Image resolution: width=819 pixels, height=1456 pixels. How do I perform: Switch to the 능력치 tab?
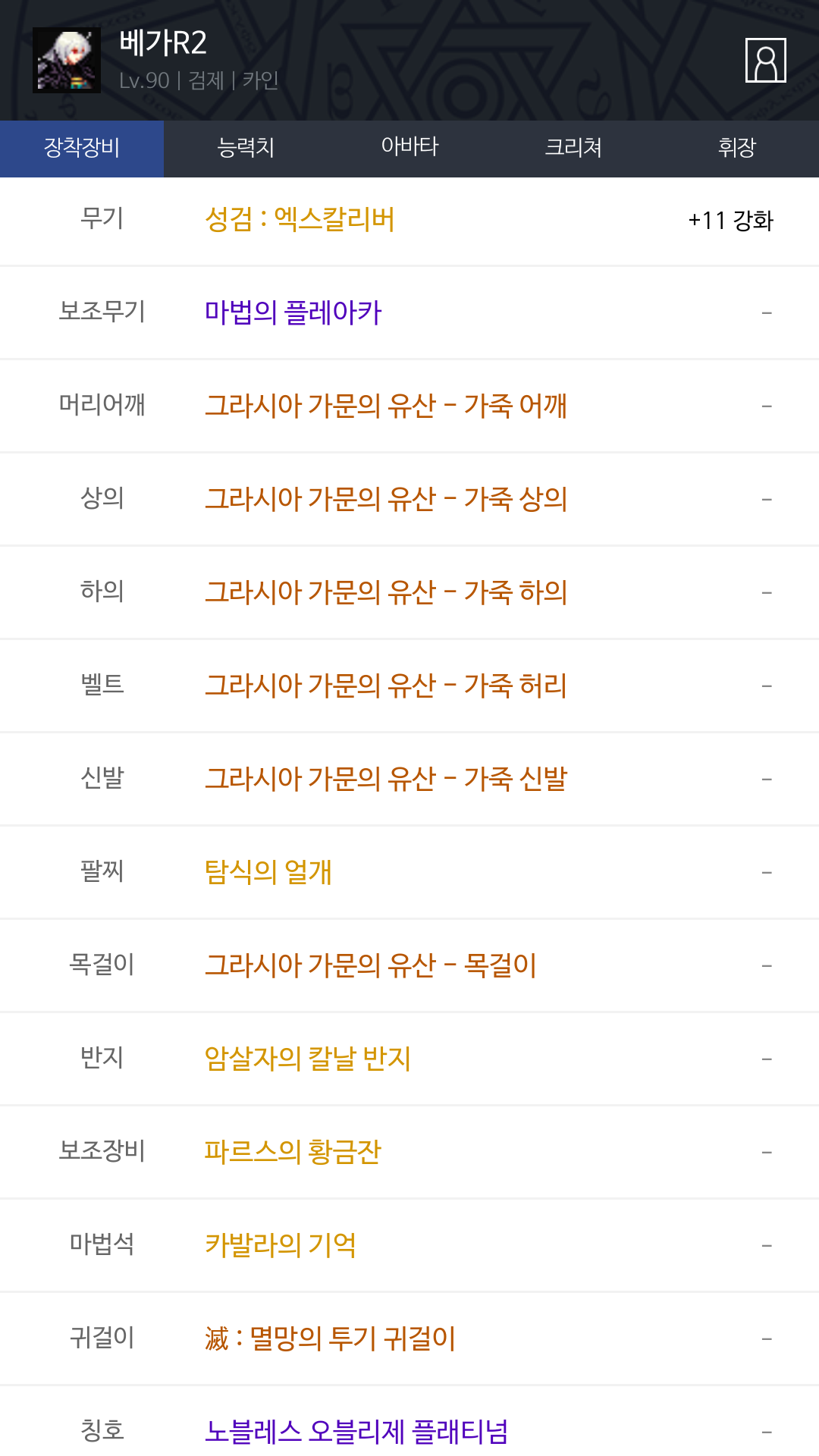246,149
